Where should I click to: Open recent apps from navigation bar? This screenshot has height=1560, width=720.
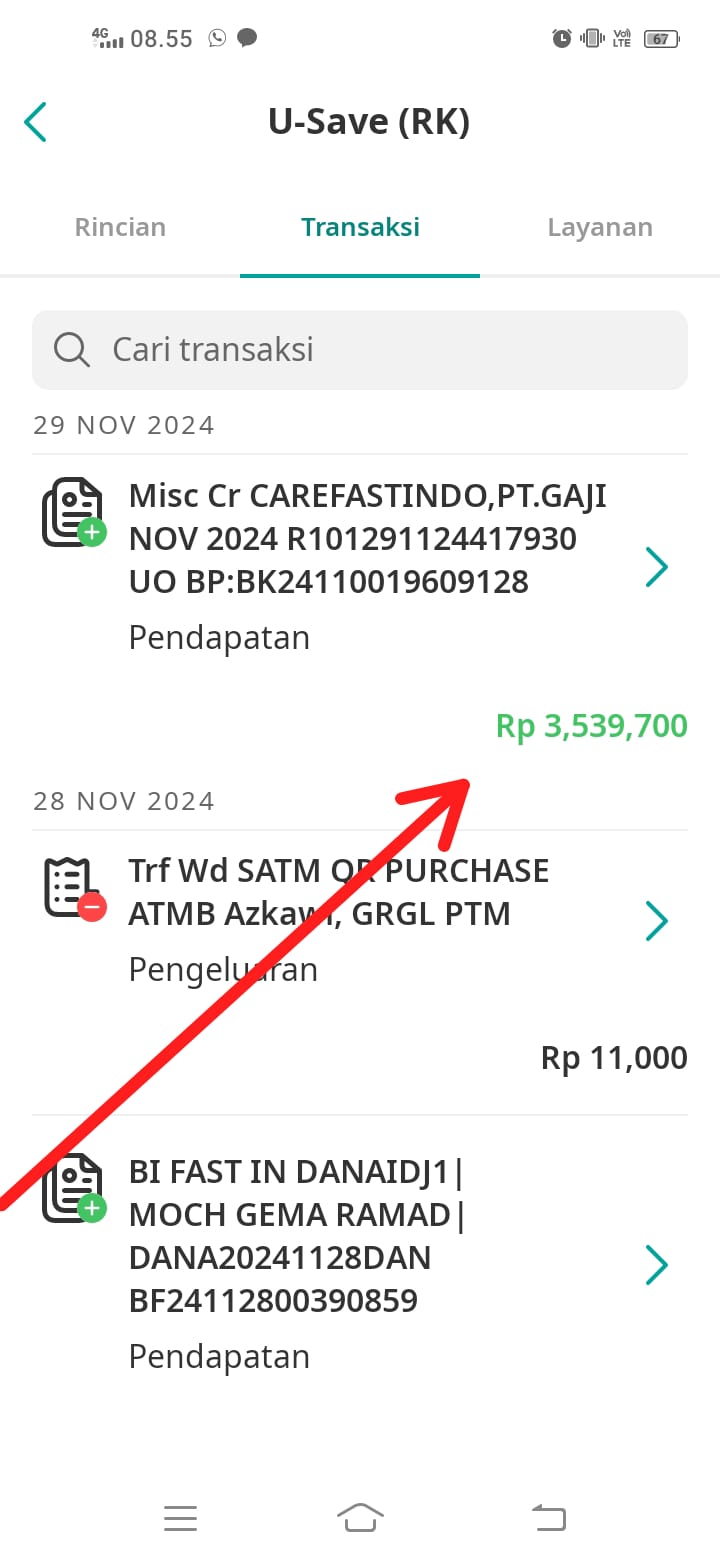pyautogui.click(x=180, y=1518)
